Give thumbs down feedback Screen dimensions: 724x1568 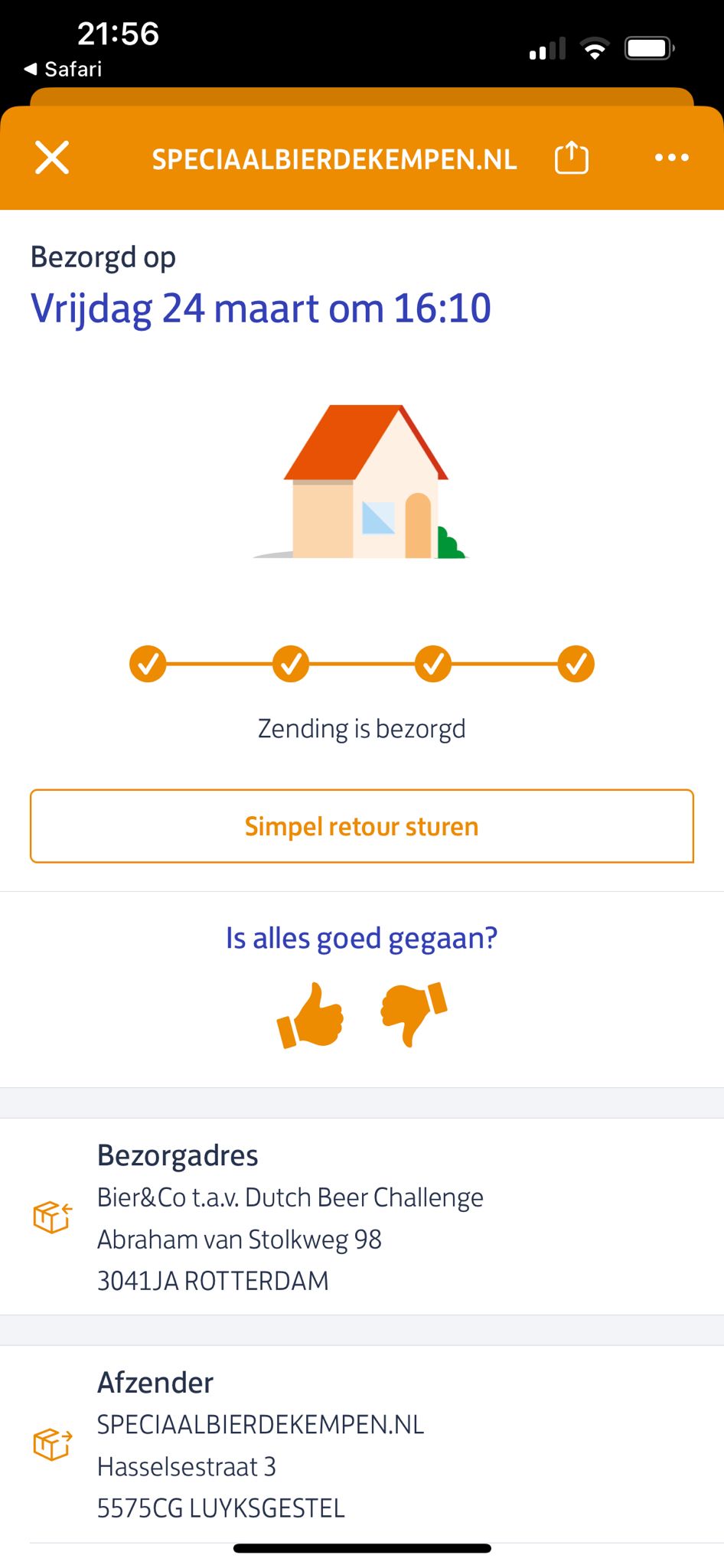pyautogui.click(x=413, y=1014)
